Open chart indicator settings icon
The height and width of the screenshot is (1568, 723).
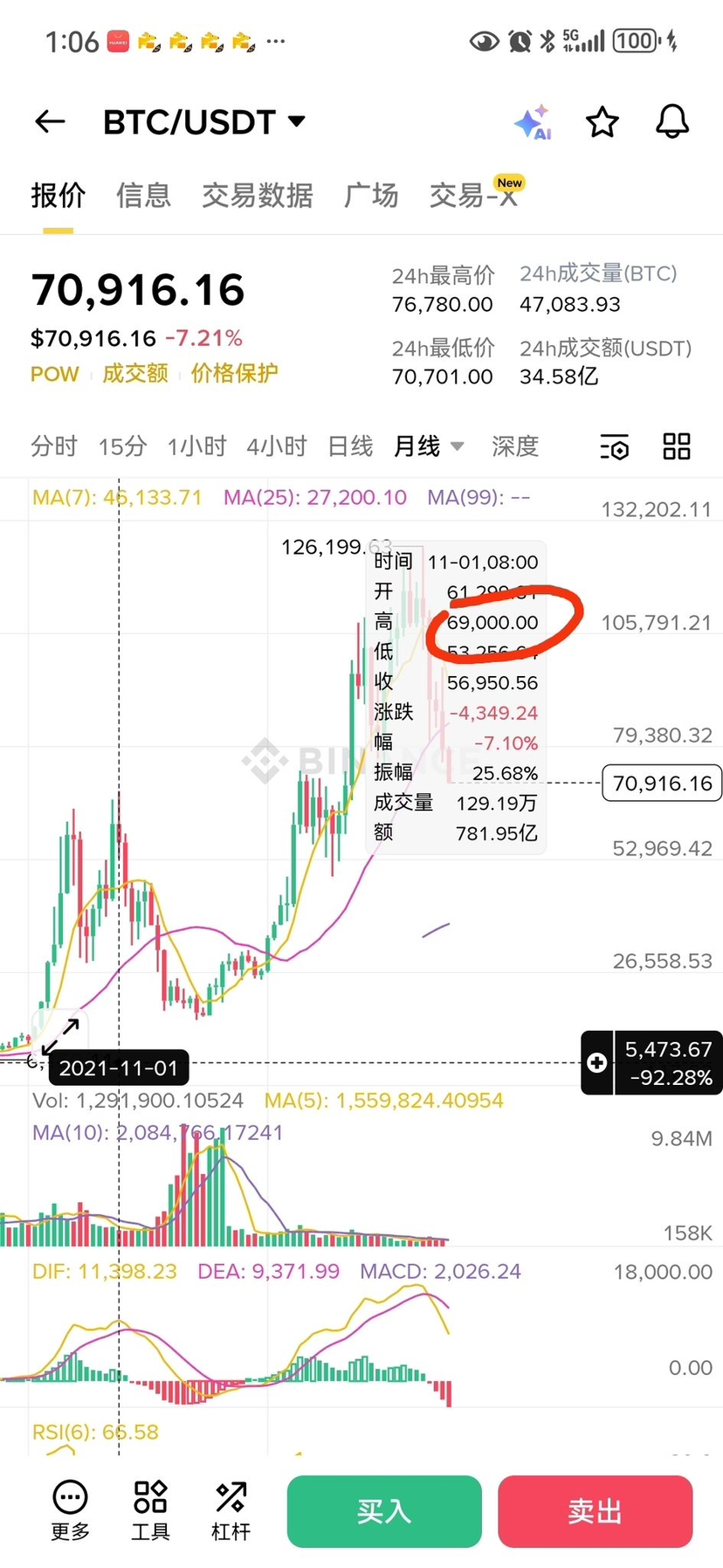coord(615,447)
